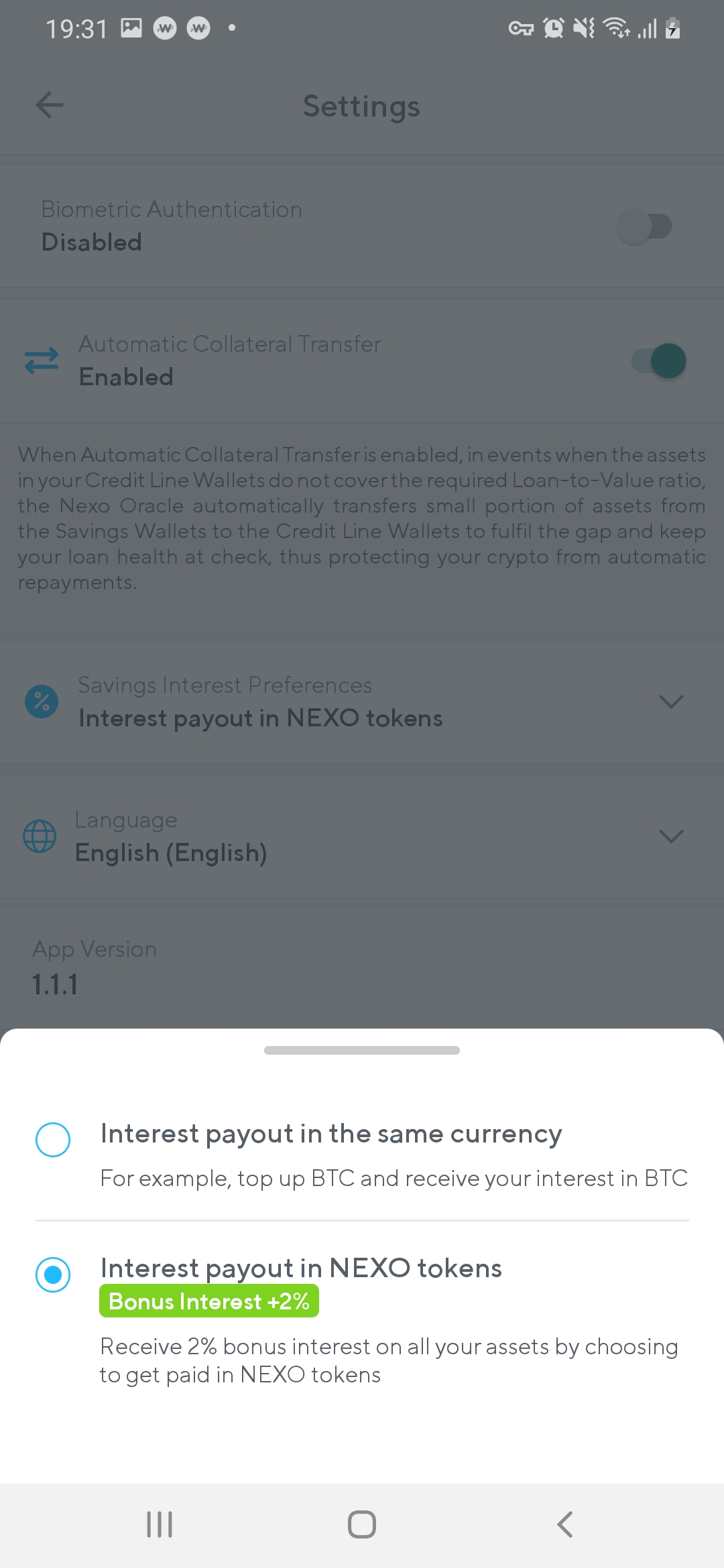Go to the device home screen
This screenshot has width=724, height=1568.
362,1524
